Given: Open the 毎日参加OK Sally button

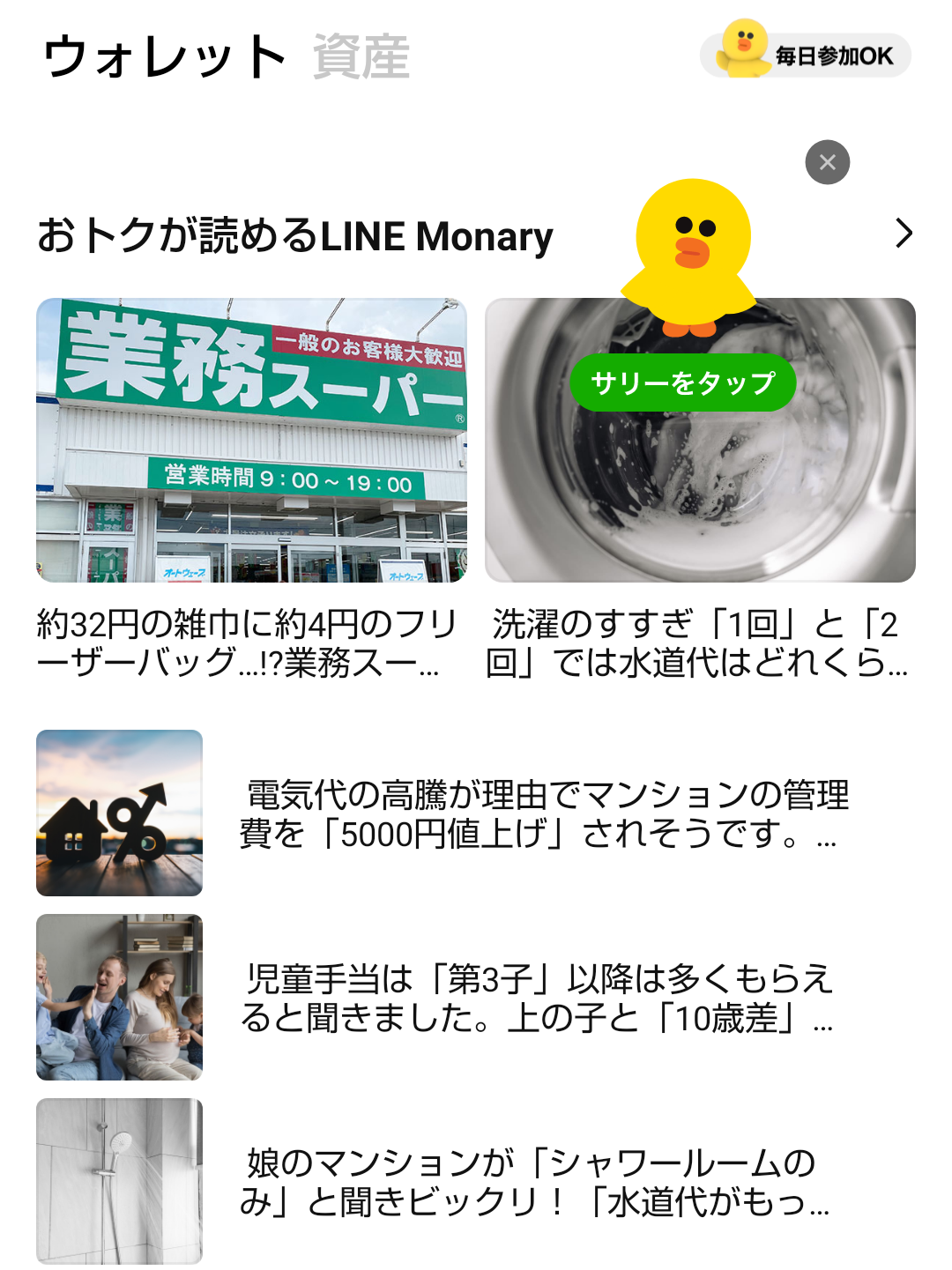Looking at the screenshot, I should [x=806, y=55].
